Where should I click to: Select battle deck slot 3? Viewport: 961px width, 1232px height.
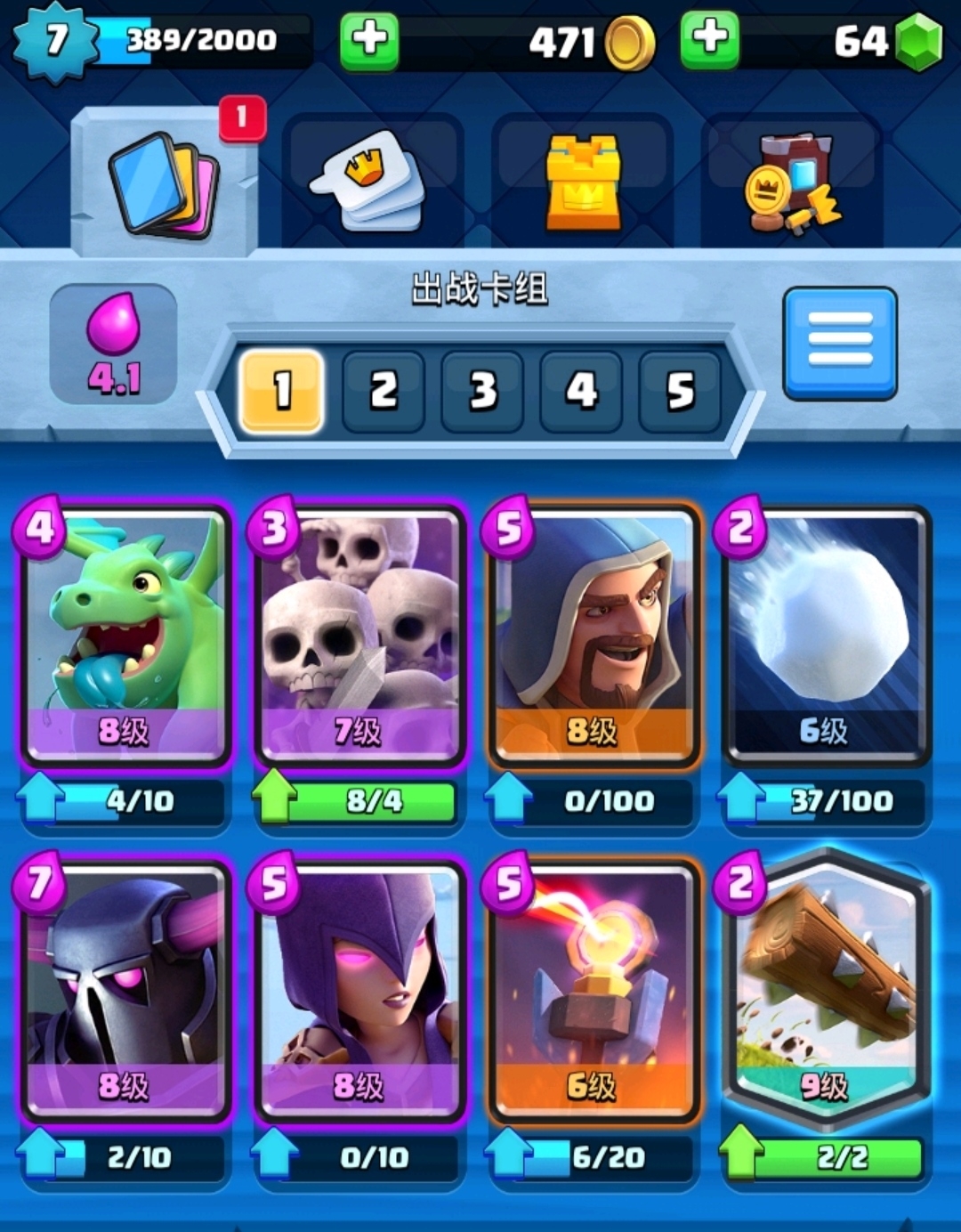click(x=482, y=391)
